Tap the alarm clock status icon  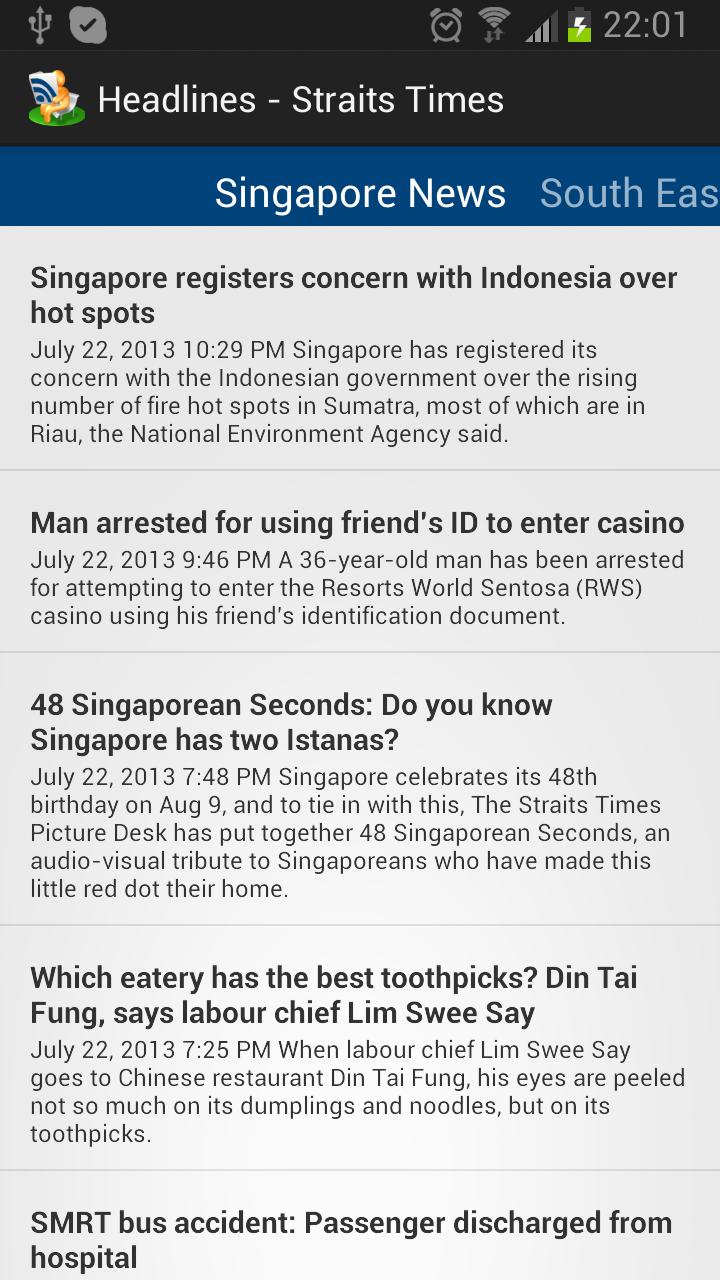444,24
